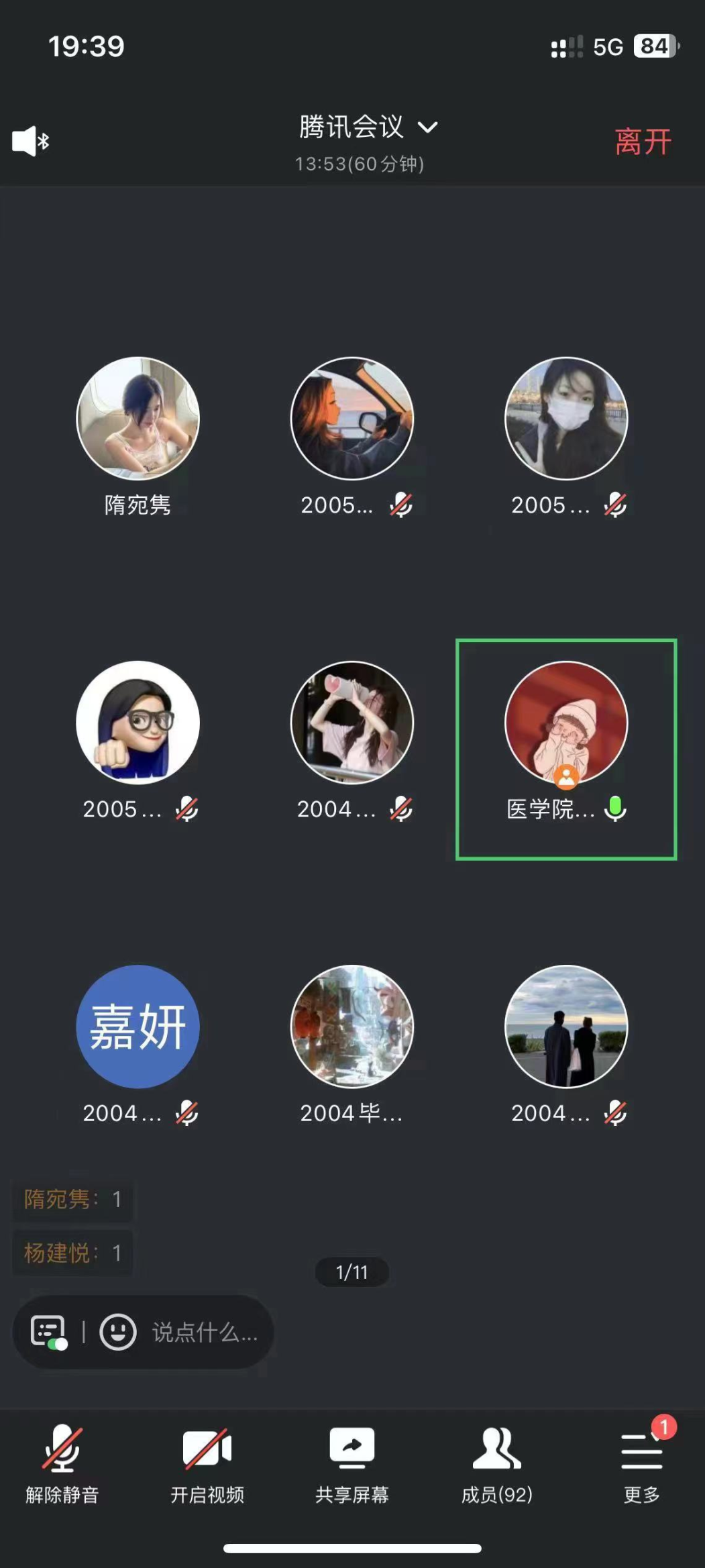Screen dimensions: 705x1568
Task: Tap the 说点什么 chat input
Action: [x=205, y=1332]
